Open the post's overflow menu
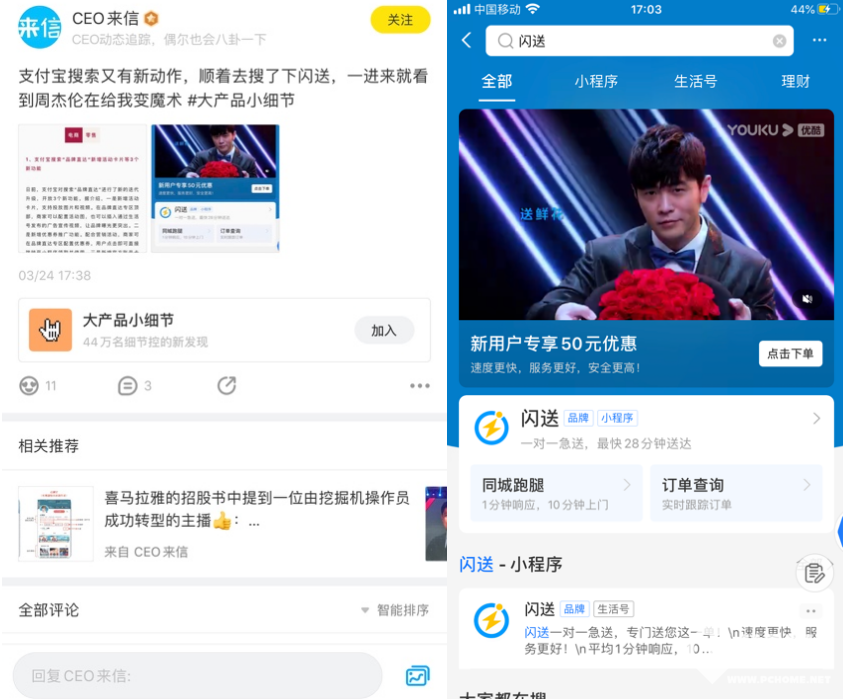The height and width of the screenshot is (699, 843). 419,386
